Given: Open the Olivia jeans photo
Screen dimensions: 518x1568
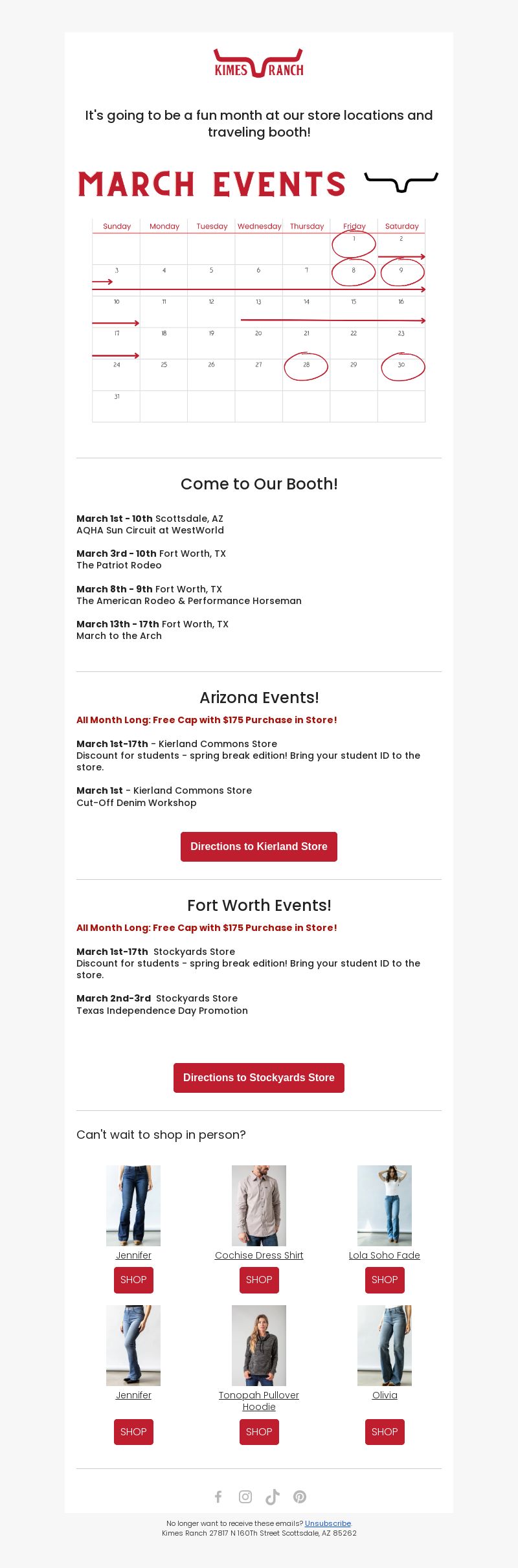Looking at the screenshot, I should click(385, 1345).
